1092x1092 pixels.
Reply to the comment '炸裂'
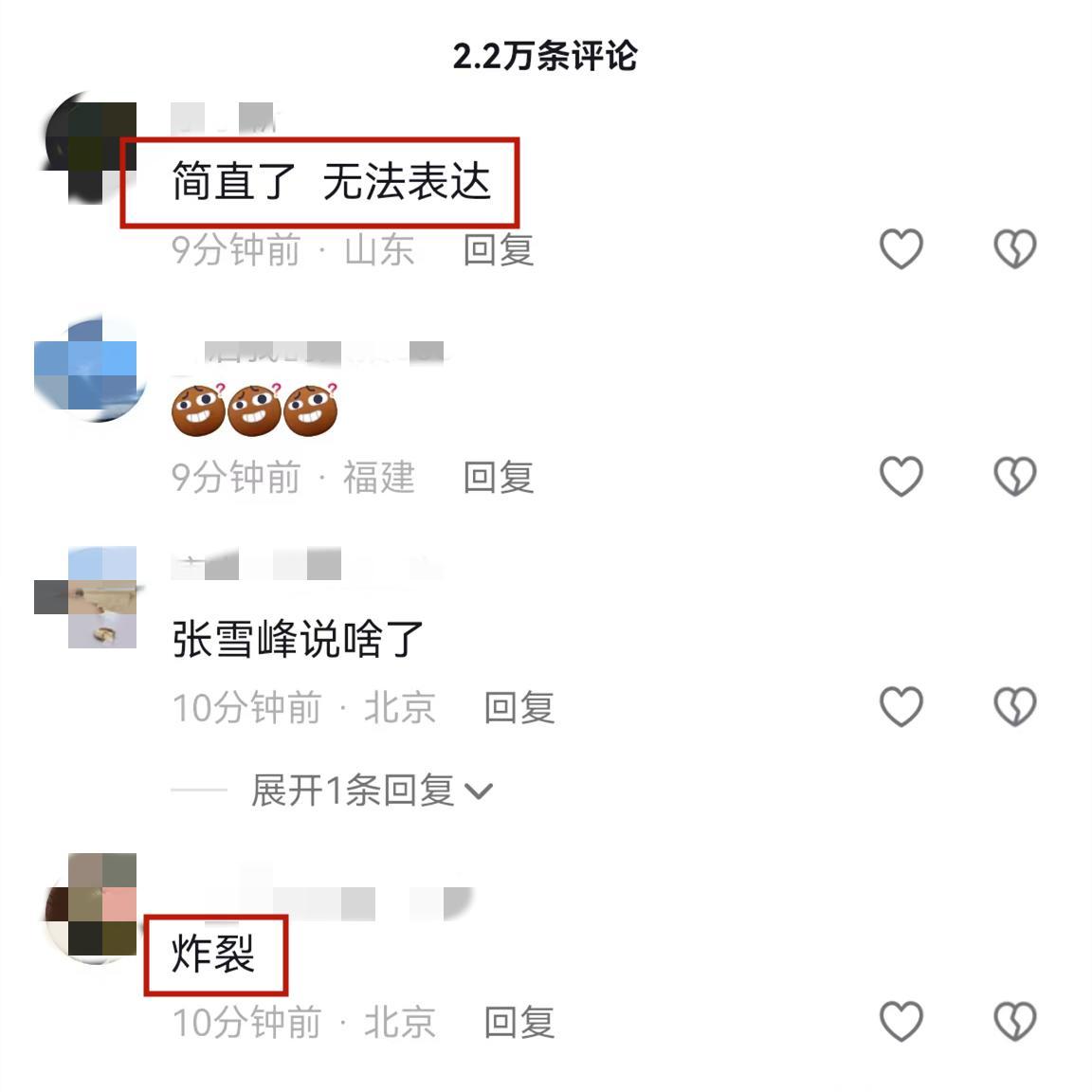(519, 1022)
